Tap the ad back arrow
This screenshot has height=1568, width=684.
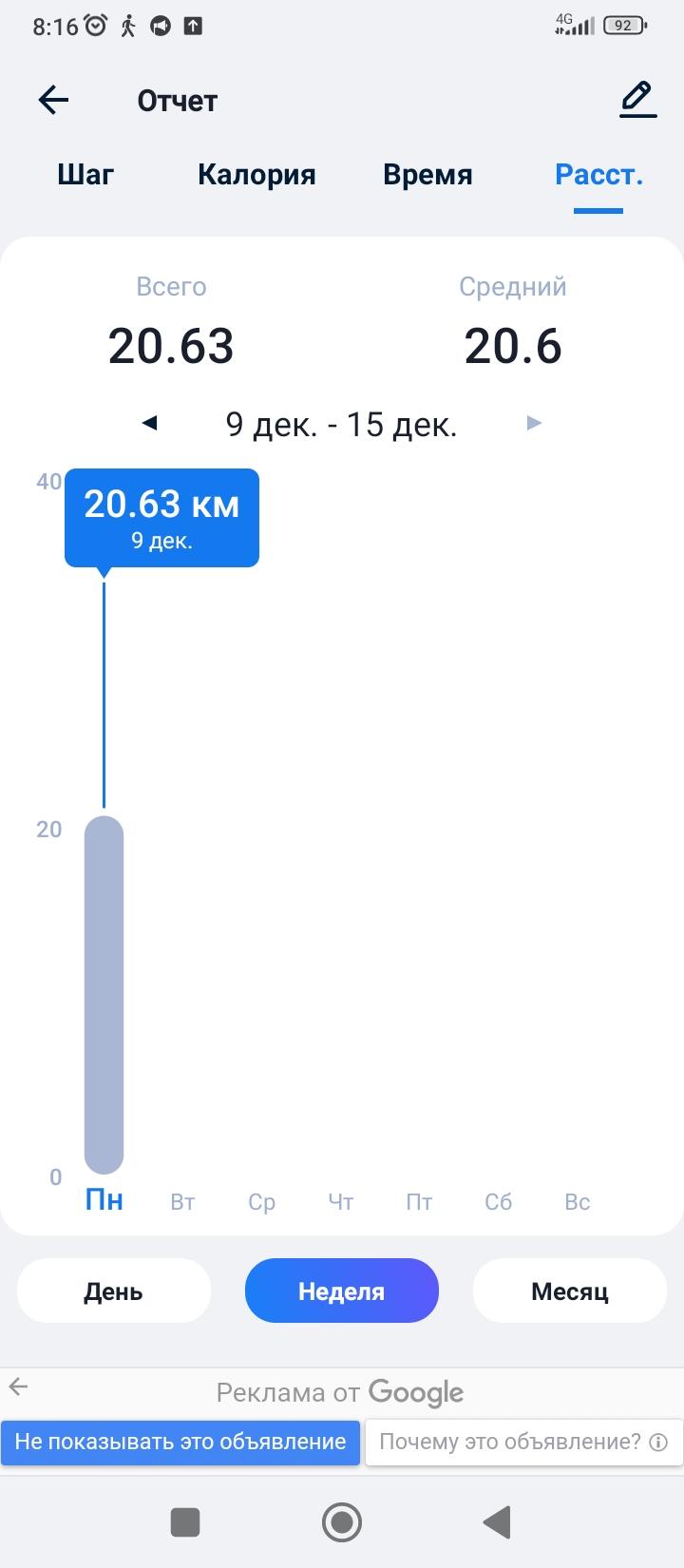18,1386
